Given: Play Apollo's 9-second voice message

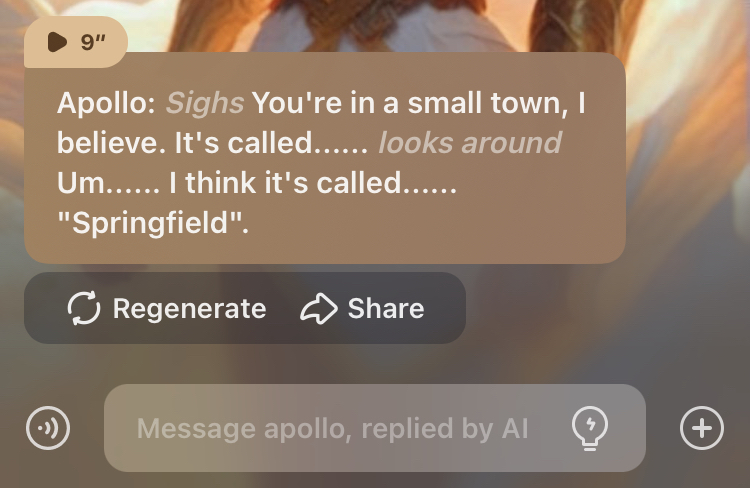Looking at the screenshot, I should 58,42.
